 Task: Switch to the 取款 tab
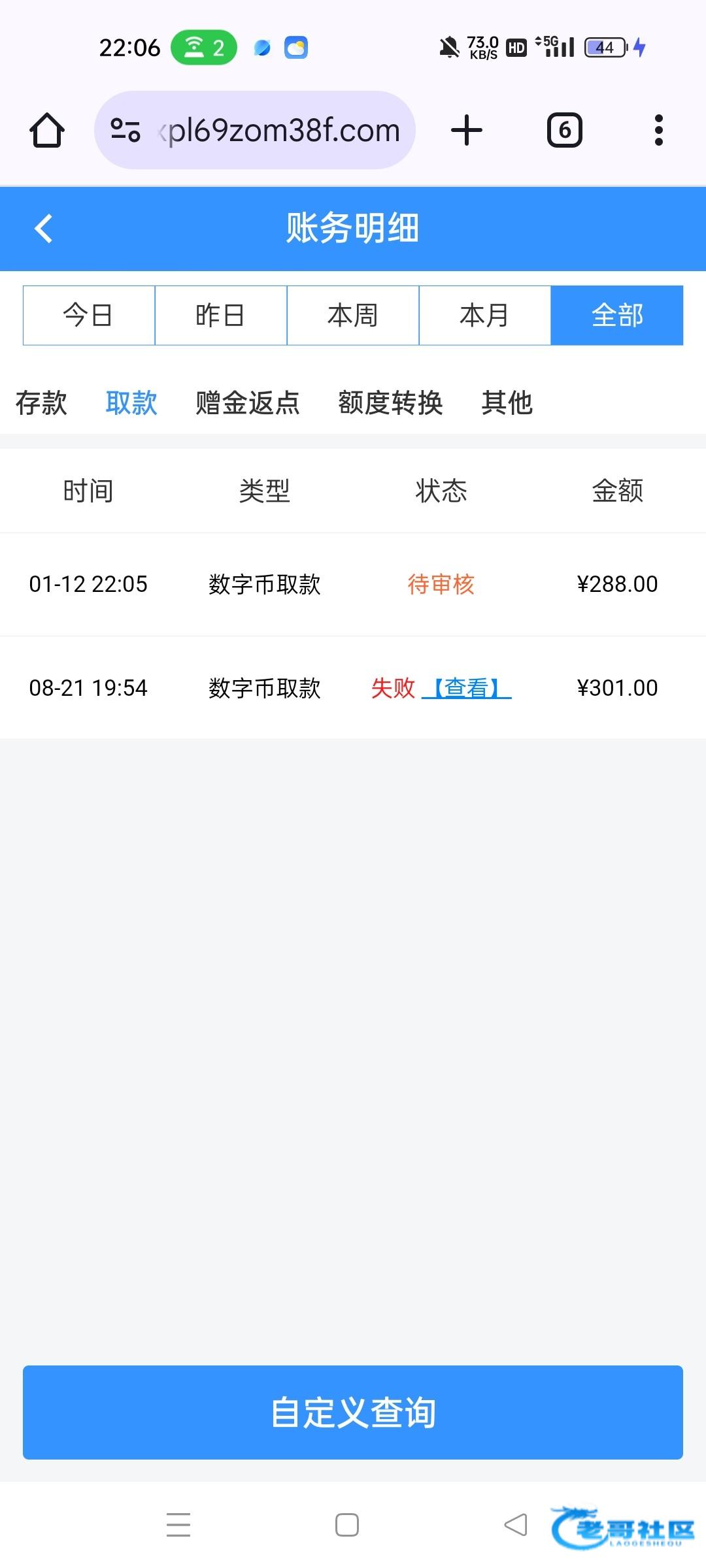point(131,402)
